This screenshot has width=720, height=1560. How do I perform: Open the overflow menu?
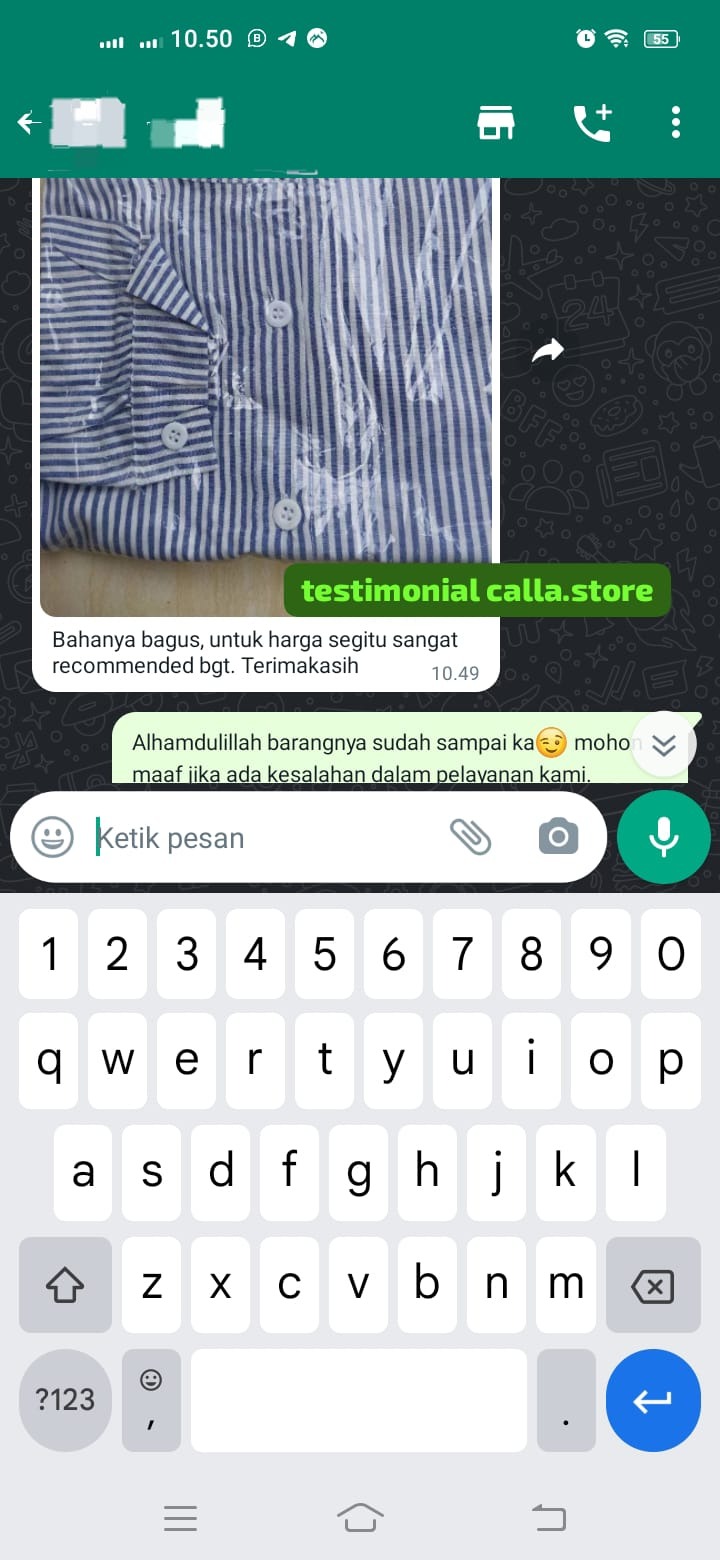[x=676, y=123]
